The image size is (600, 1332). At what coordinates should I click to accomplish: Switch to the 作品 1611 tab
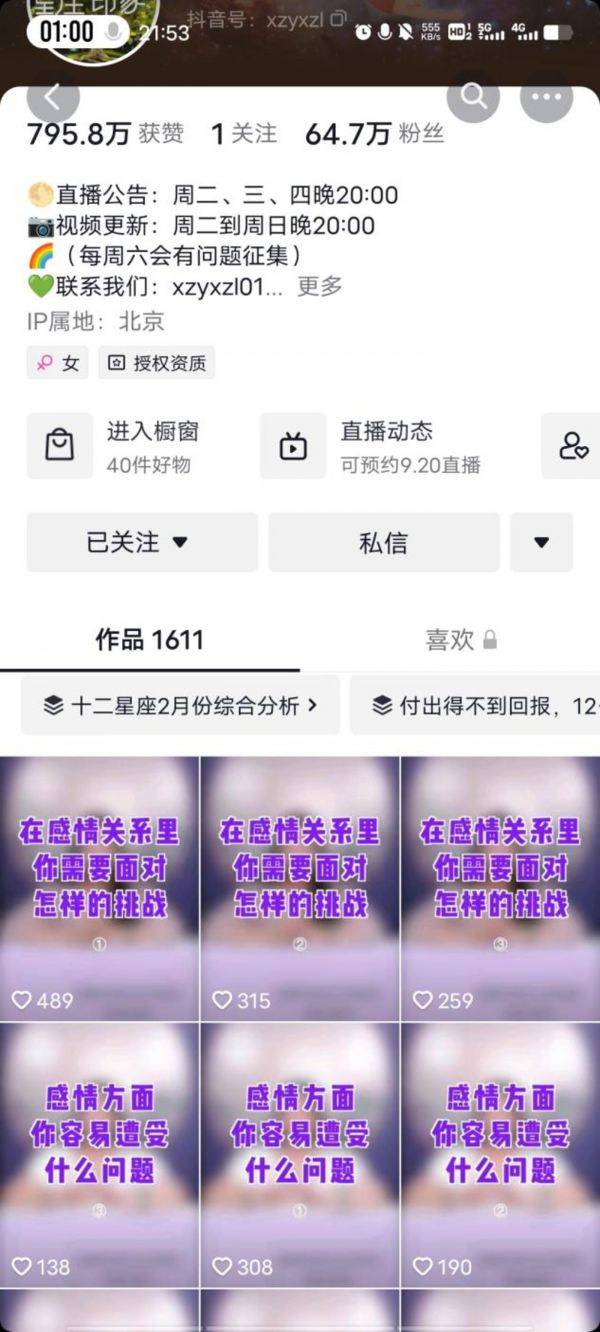149,640
